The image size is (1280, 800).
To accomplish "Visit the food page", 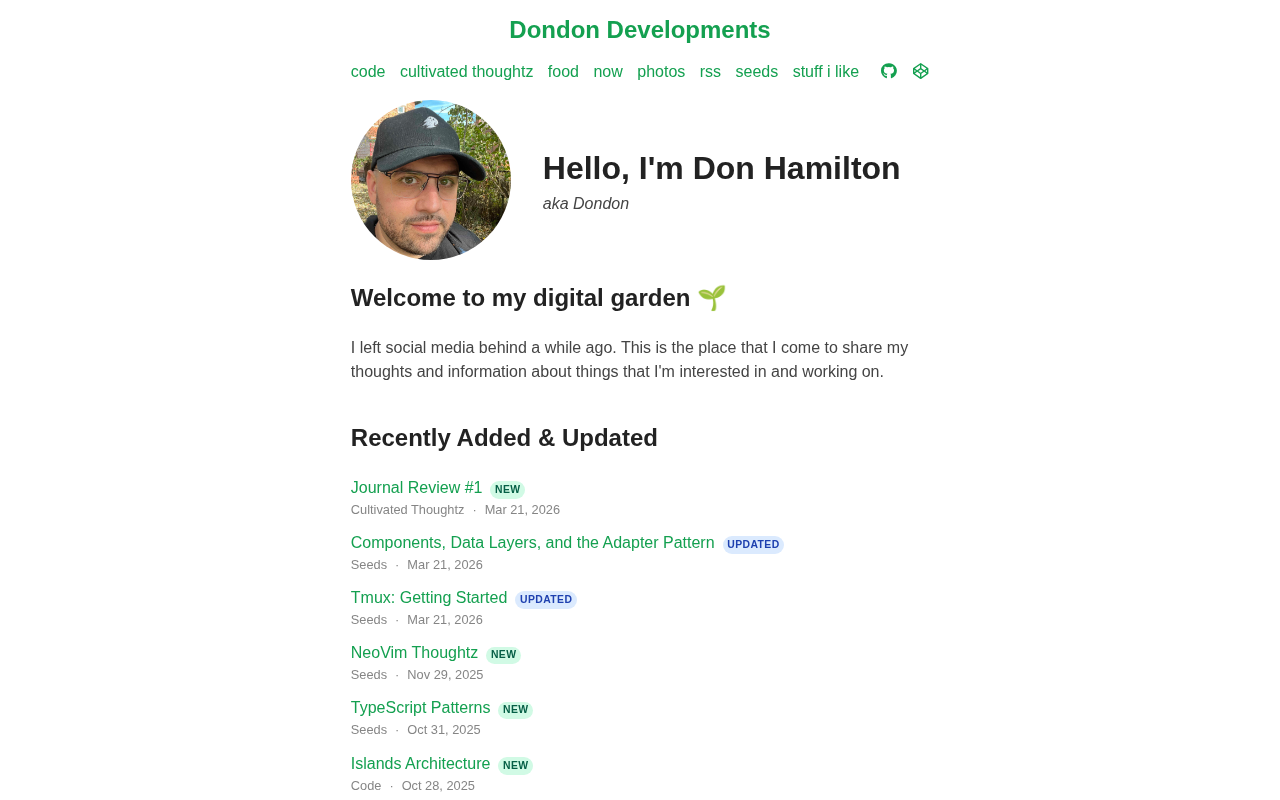I will coord(563,72).
